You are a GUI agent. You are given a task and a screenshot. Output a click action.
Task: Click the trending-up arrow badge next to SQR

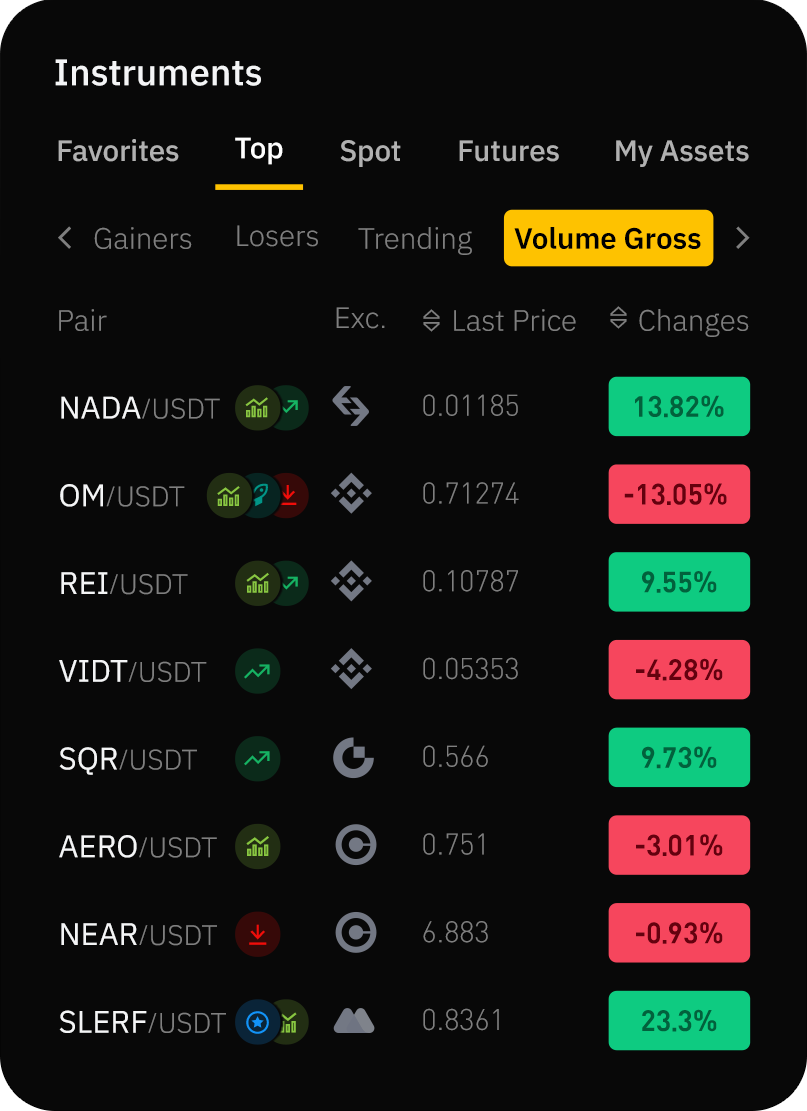[x=257, y=757]
